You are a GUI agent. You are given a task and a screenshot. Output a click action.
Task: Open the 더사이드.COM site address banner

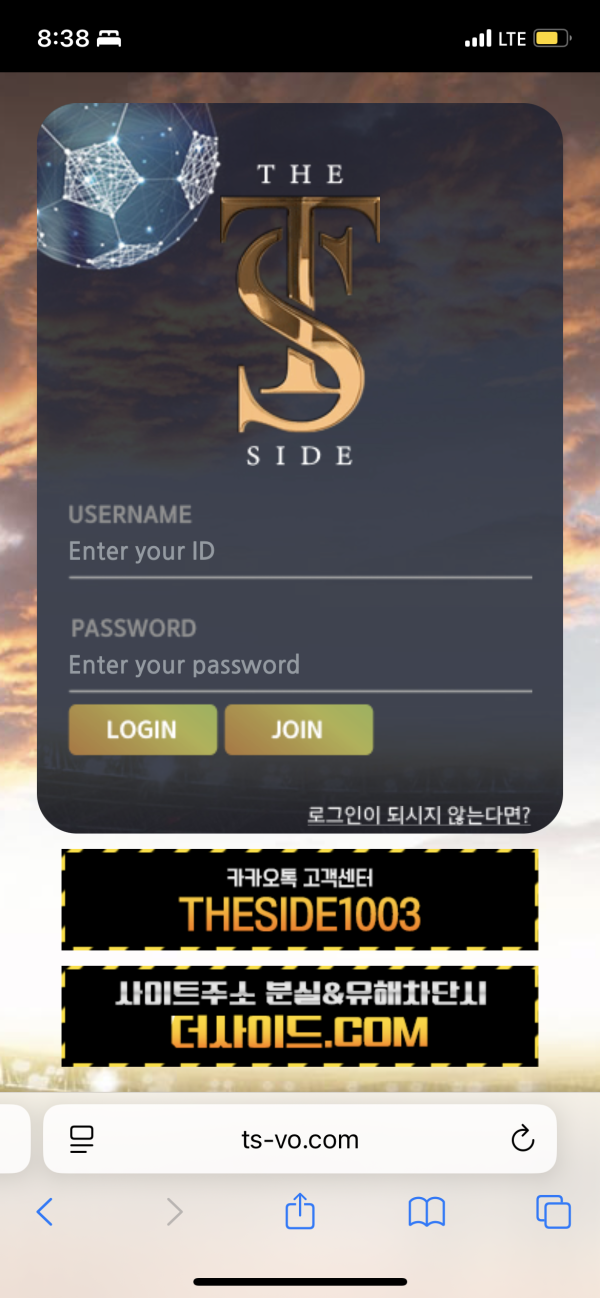click(300, 1016)
